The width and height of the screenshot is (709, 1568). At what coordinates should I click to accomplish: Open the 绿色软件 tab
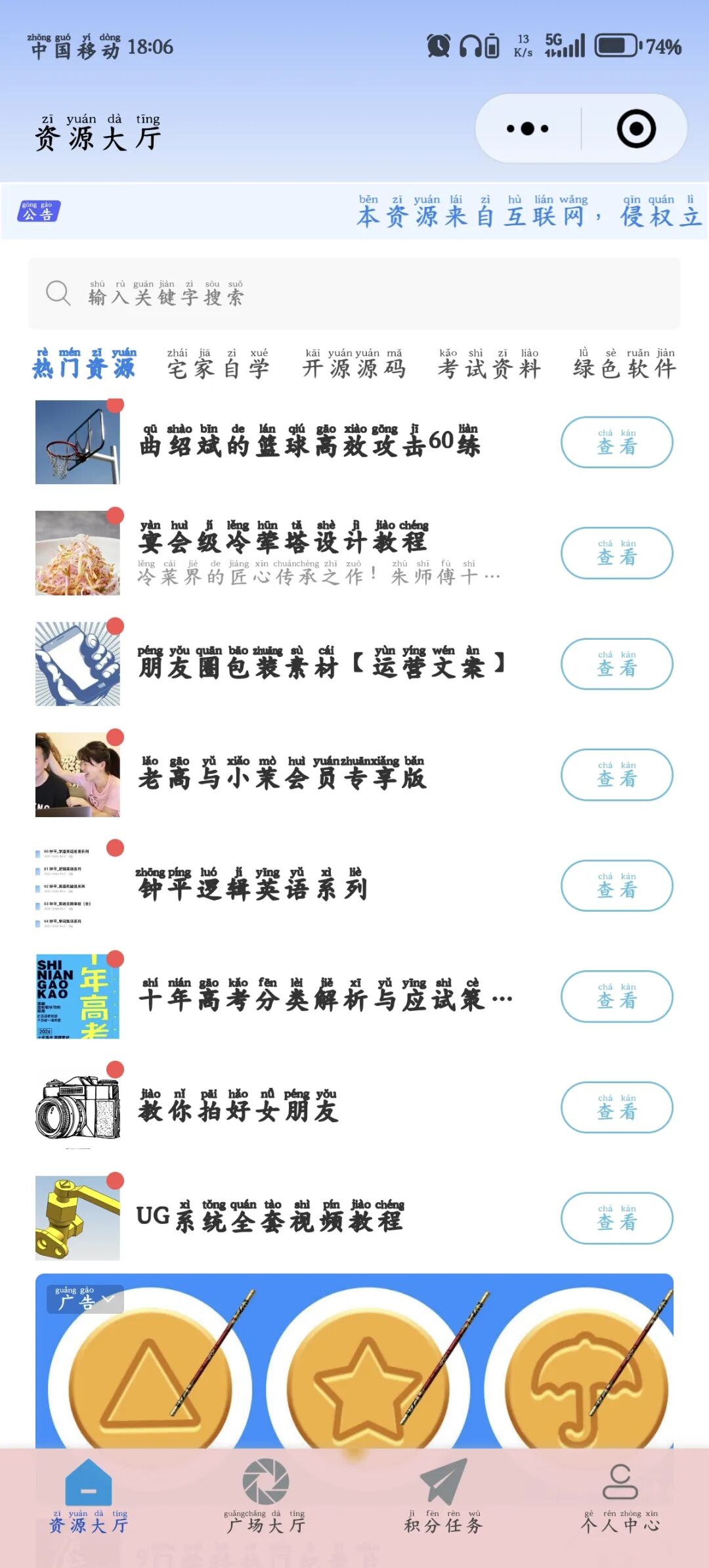pos(624,364)
